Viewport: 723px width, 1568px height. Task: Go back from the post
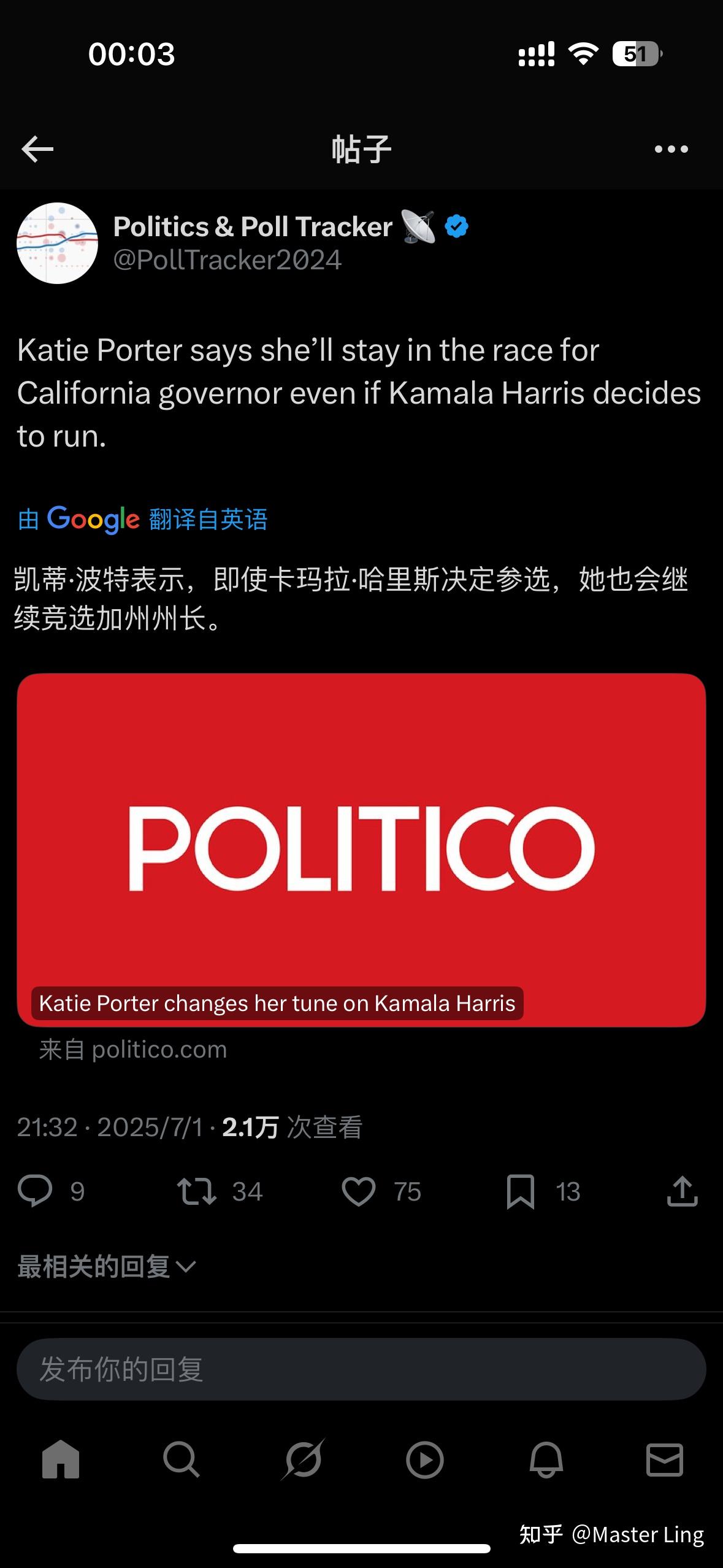(x=37, y=149)
